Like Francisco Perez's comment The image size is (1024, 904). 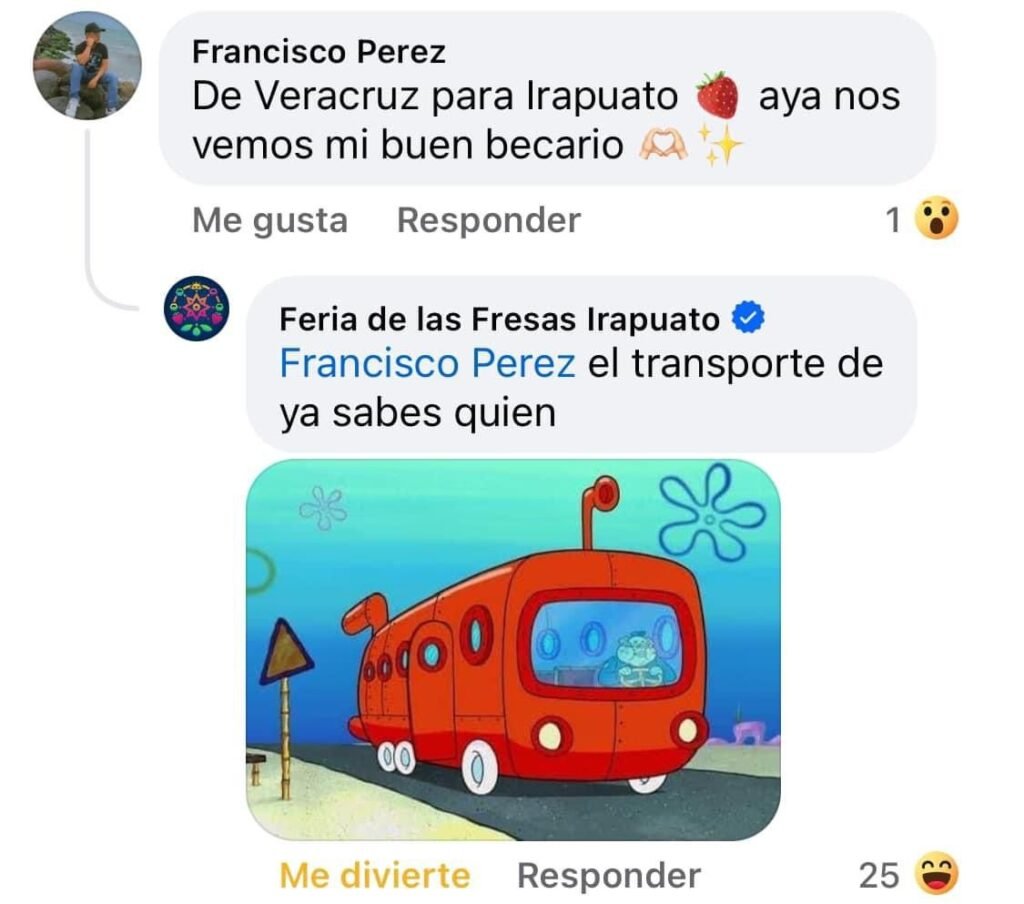[x=269, y=220]
